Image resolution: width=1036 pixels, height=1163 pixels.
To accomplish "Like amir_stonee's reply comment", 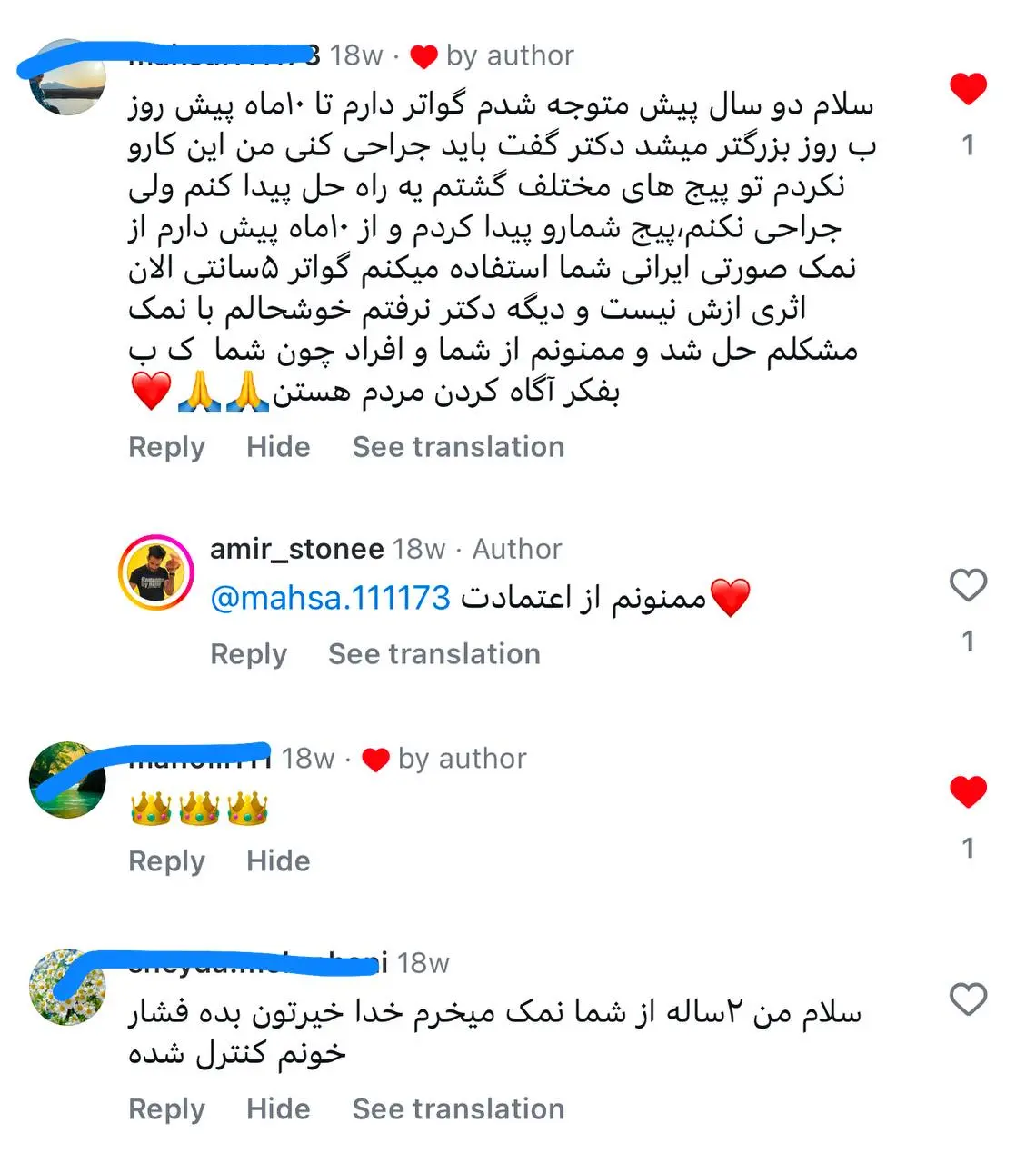I will [x=968, y=585].
